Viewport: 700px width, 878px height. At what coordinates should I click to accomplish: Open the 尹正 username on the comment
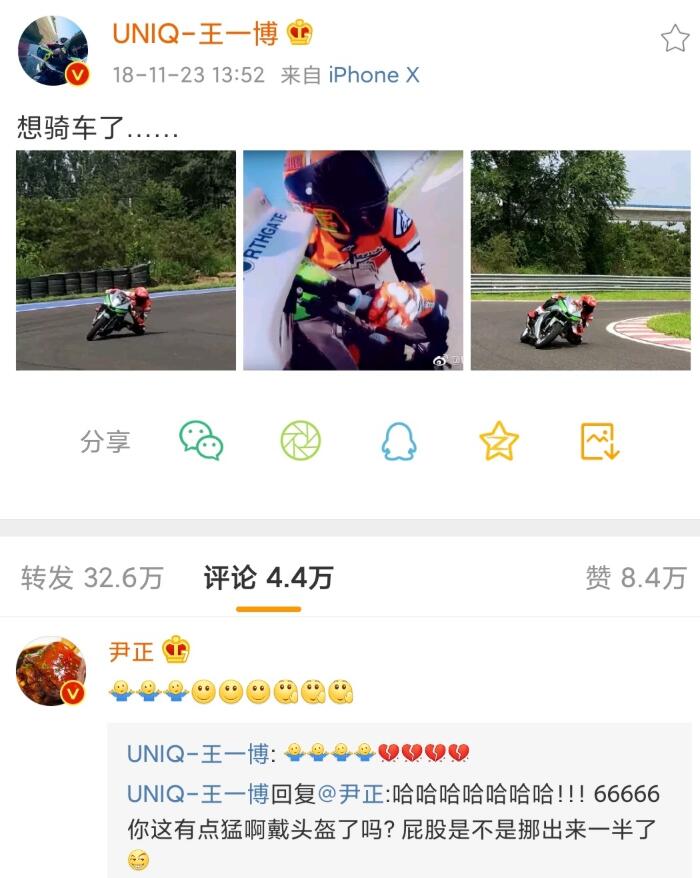pyautogui.click(x=131, y=651)
